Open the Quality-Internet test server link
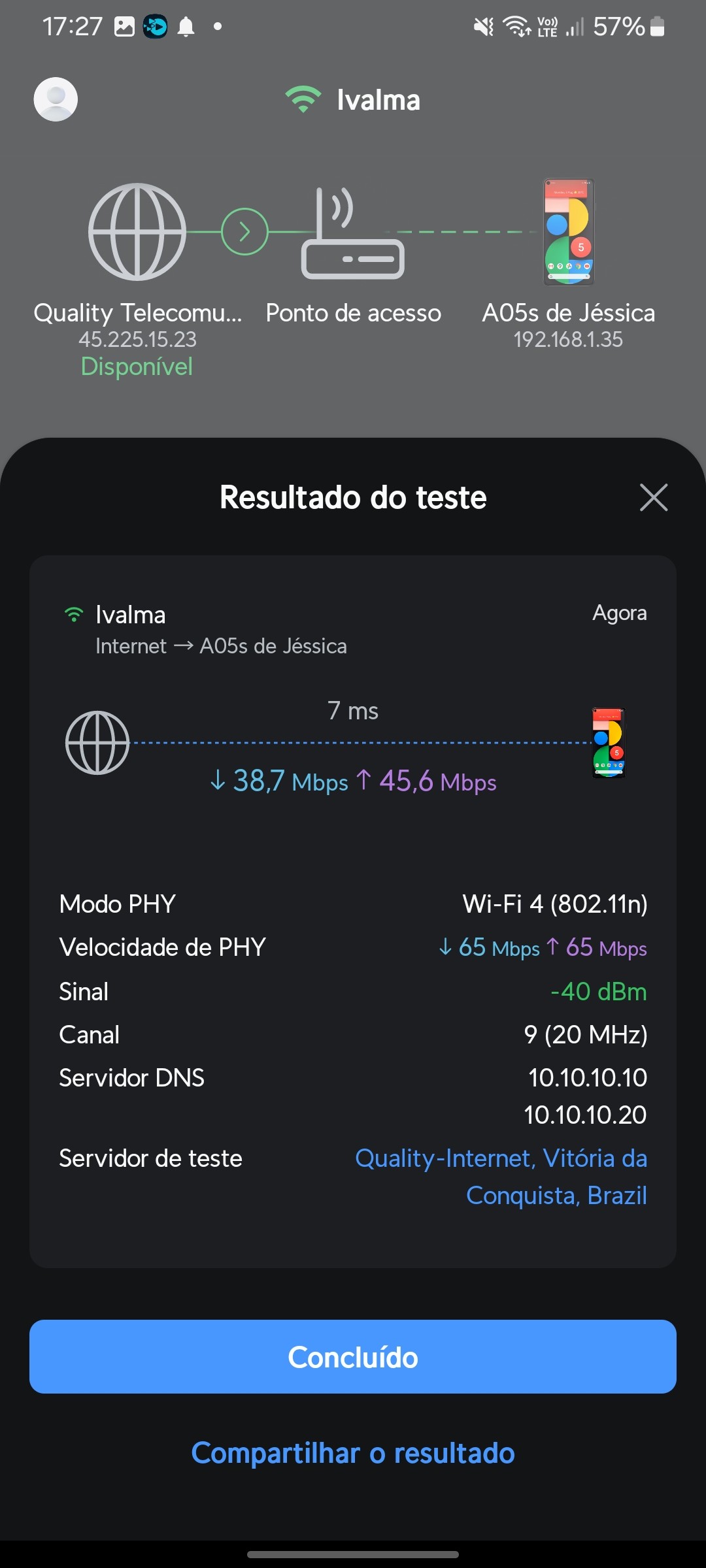Viewport: 706px width, 1568px height. point(501,1176)
